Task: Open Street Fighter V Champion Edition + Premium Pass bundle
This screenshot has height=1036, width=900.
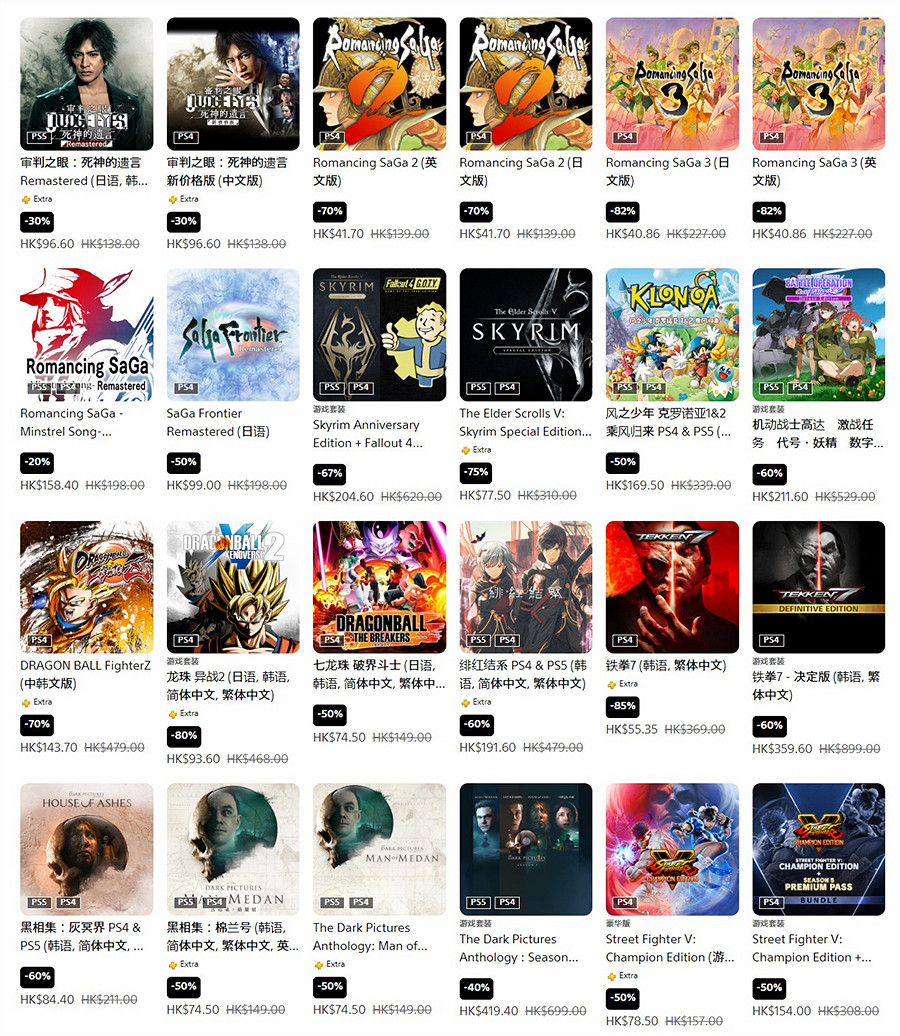Action: [x=818, y=848]
